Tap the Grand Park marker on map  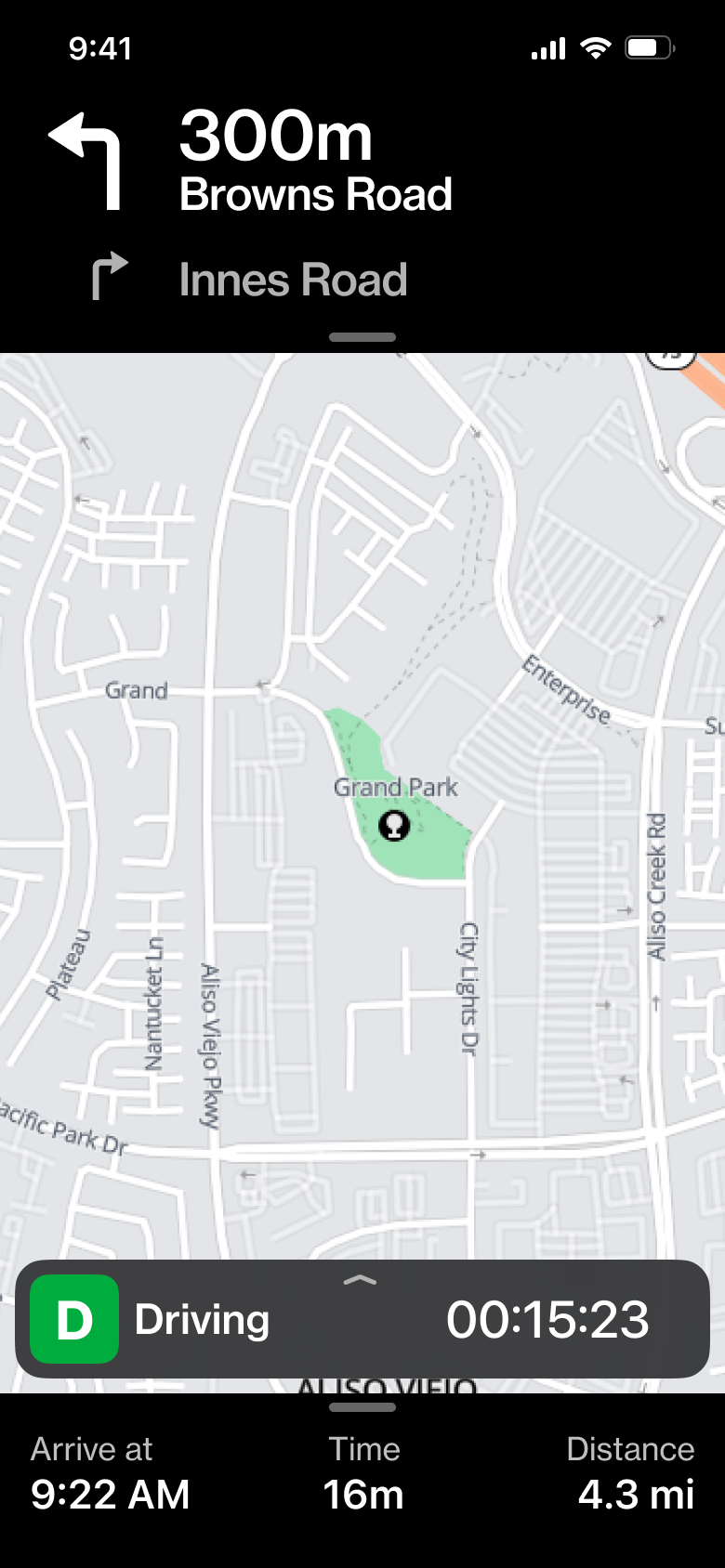(394, 825)
